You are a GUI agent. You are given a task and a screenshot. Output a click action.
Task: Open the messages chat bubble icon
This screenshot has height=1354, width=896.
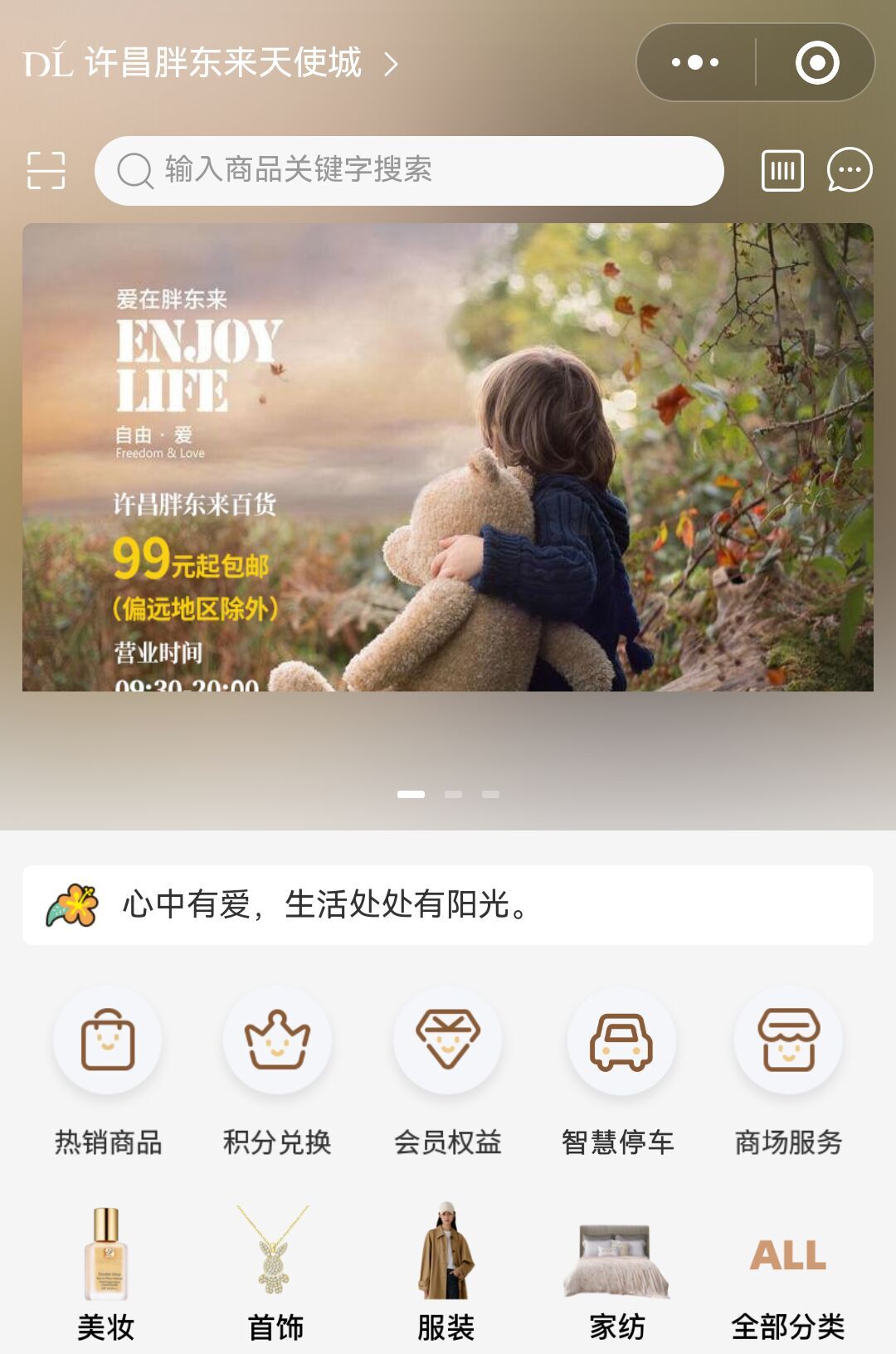pos(850,171)
